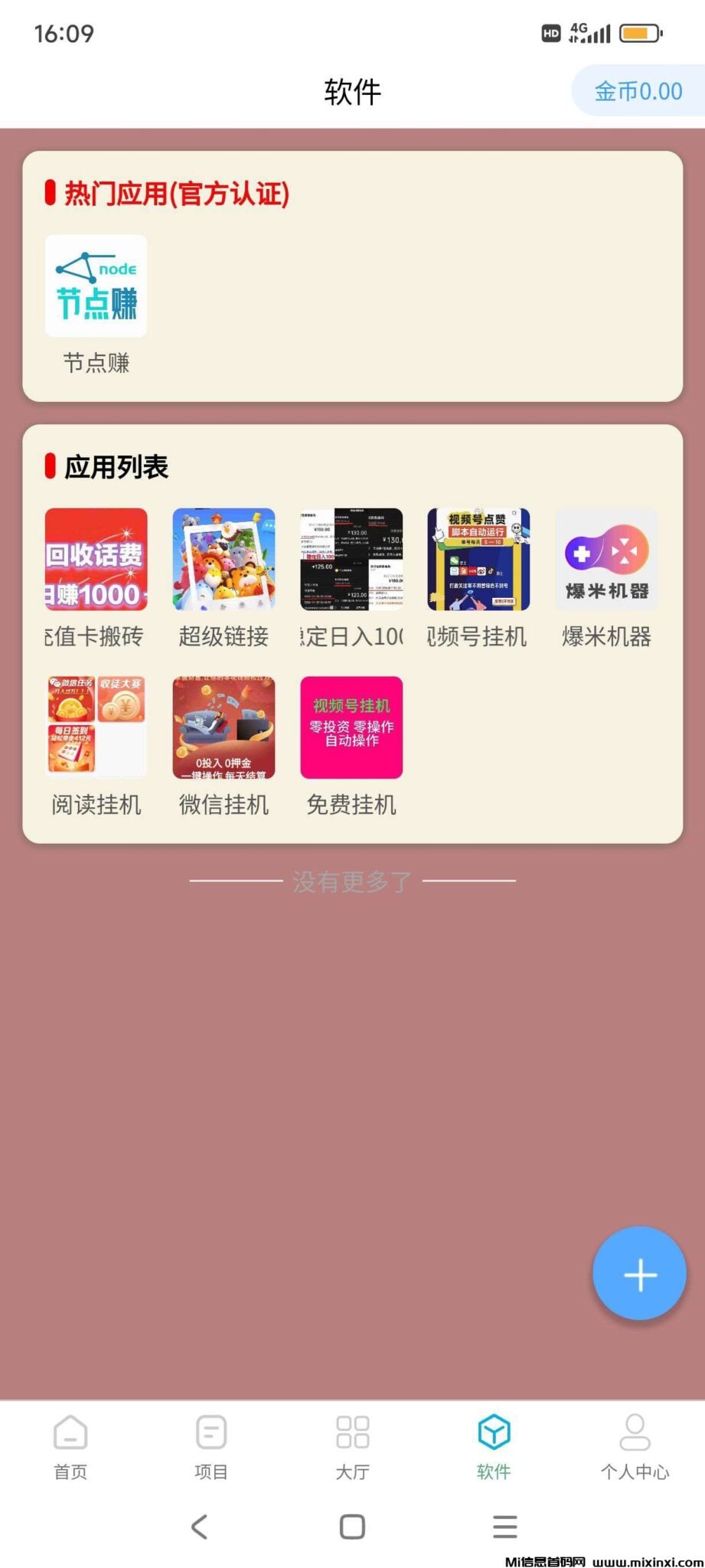Open the 超级链接 app
705x1568 pixels.
(224, 560)
